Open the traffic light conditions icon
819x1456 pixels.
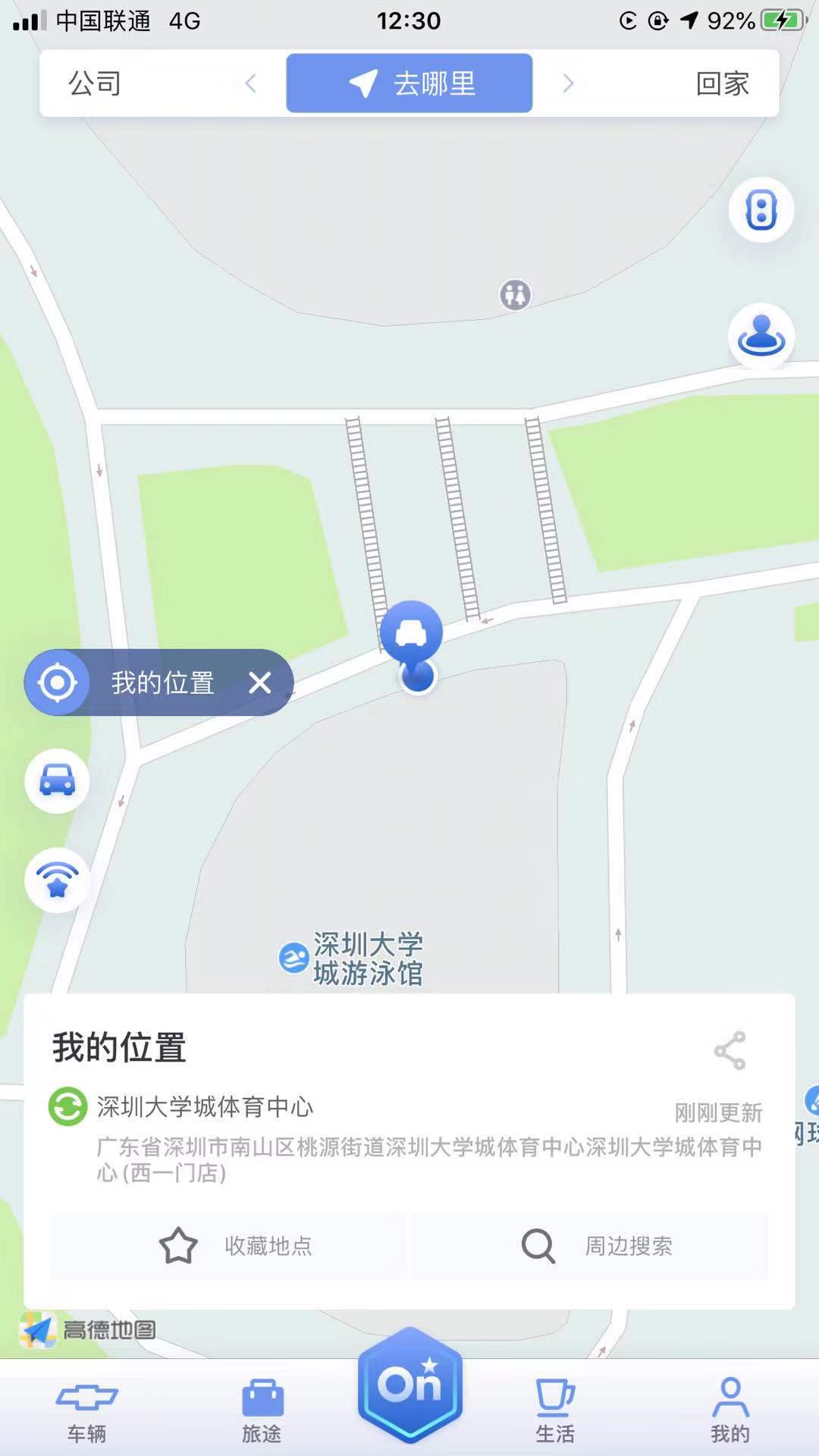(x=761, y=210)
